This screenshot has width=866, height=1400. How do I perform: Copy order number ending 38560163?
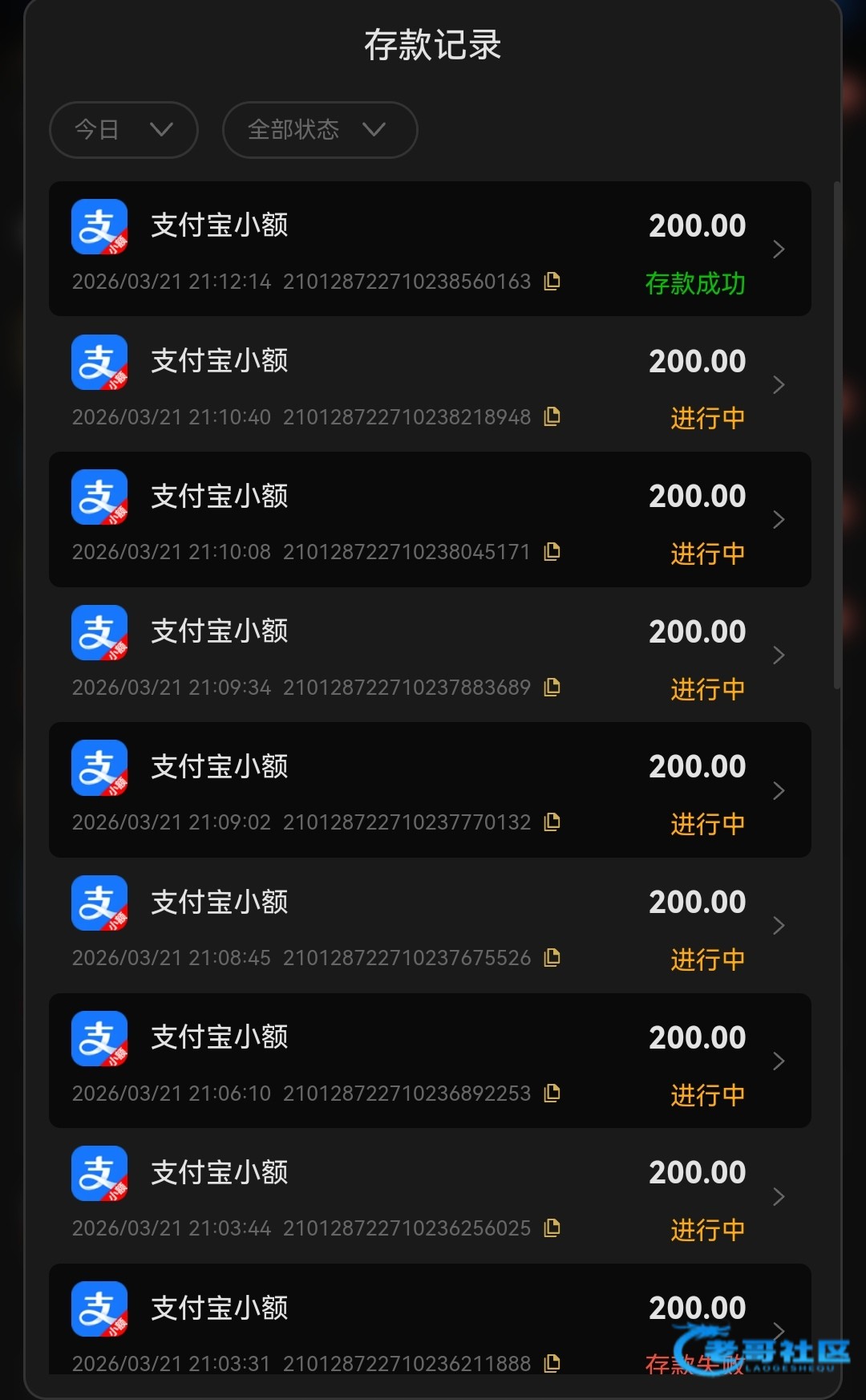tap(552, 282)
